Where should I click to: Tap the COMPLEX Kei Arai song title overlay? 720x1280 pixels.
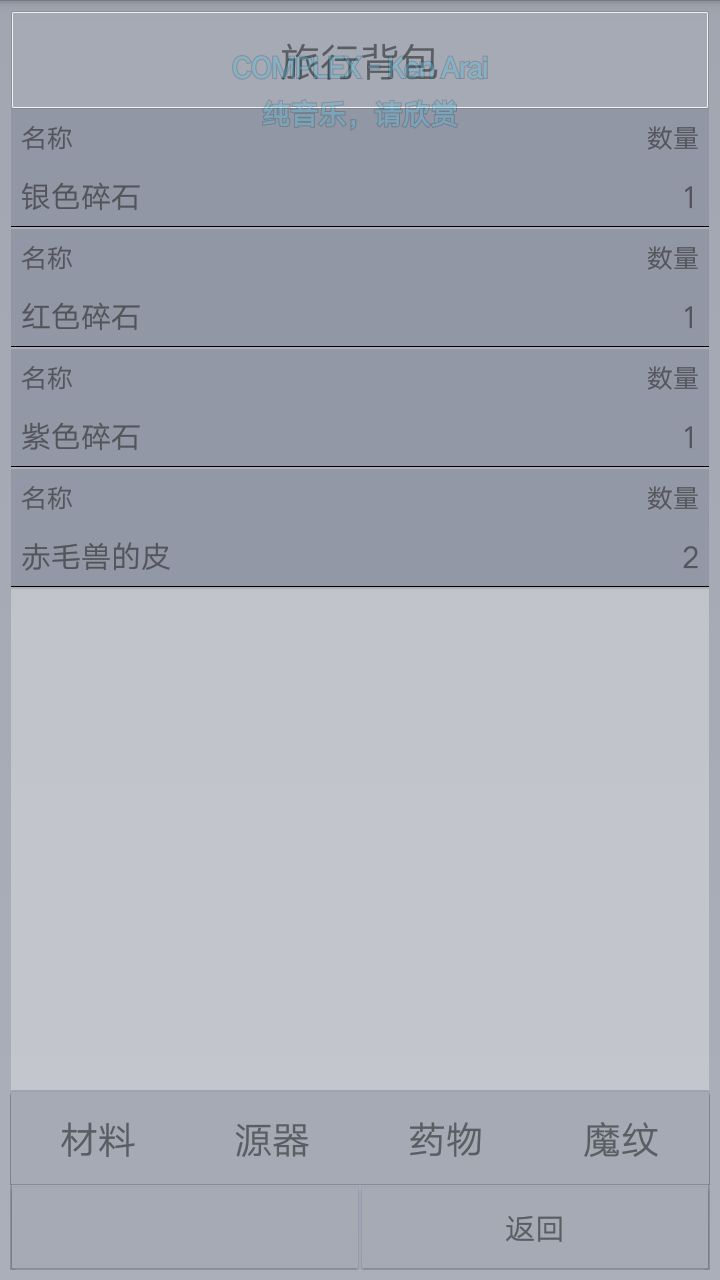[x=360, y=70]
